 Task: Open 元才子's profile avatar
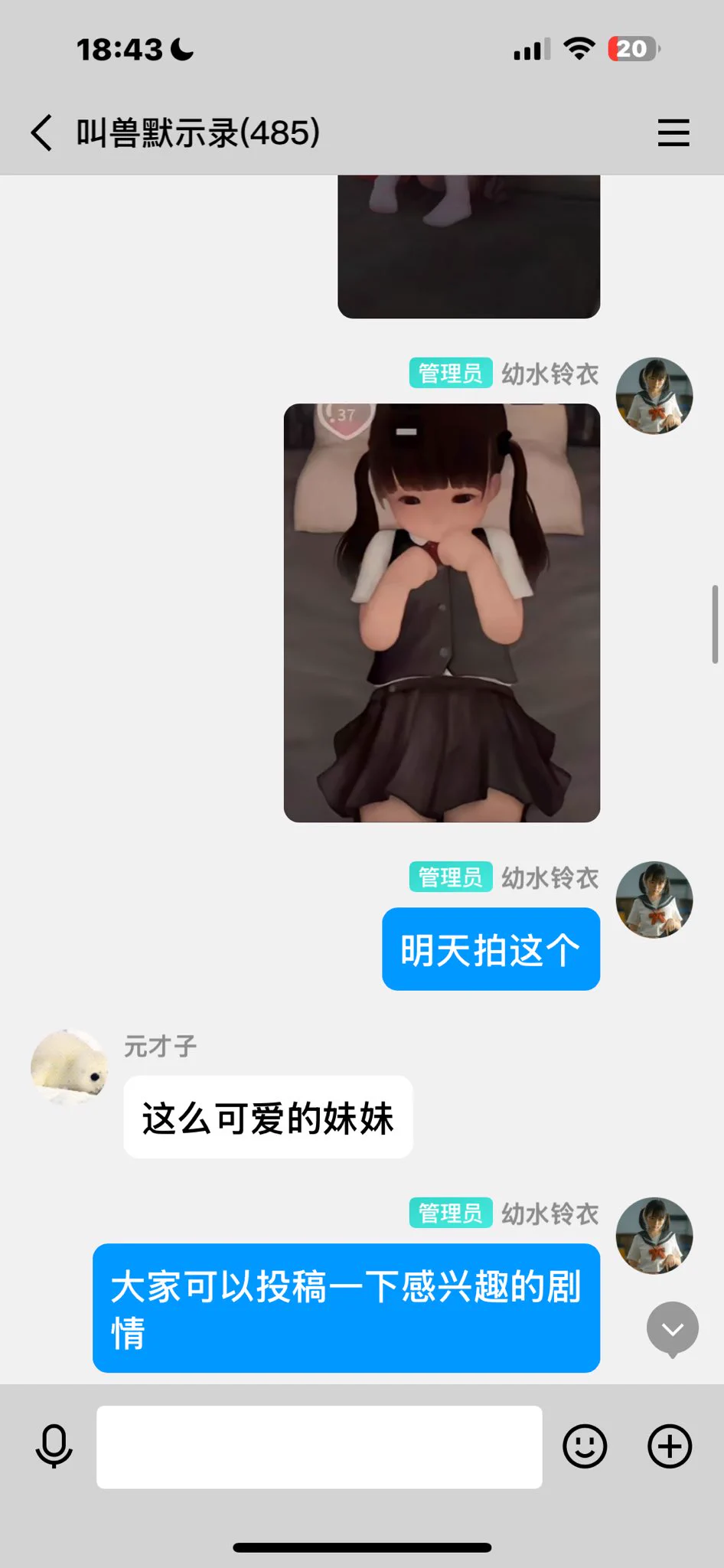[69, 1067]
